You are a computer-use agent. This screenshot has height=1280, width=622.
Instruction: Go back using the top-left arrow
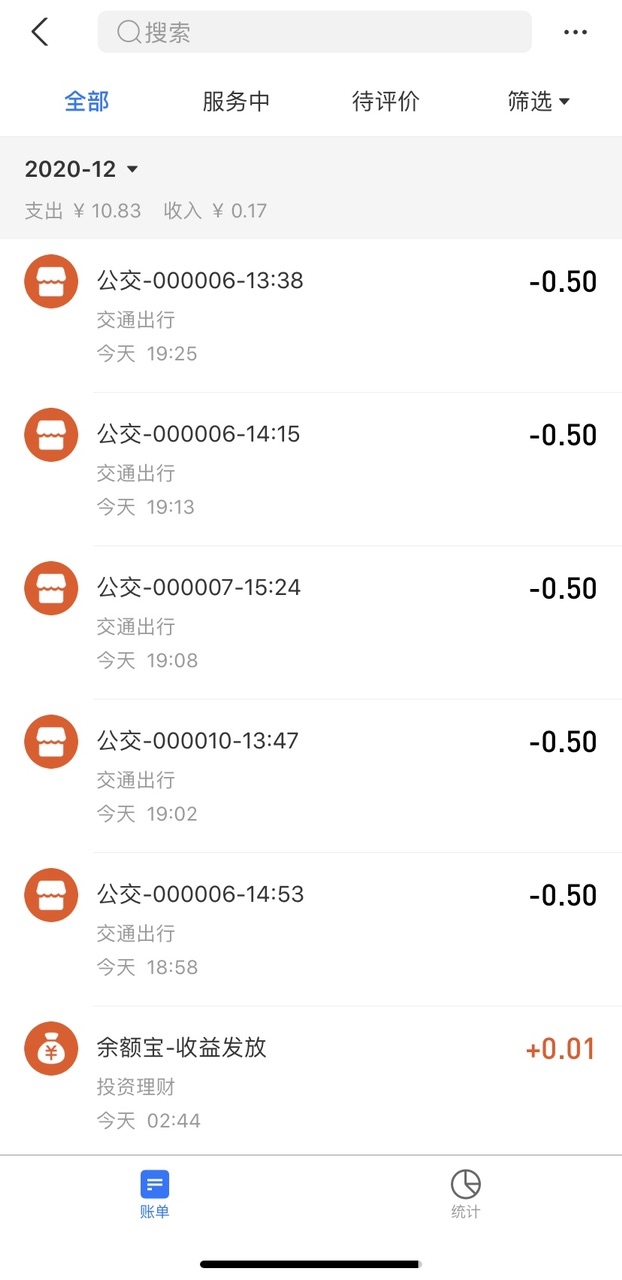39,32
